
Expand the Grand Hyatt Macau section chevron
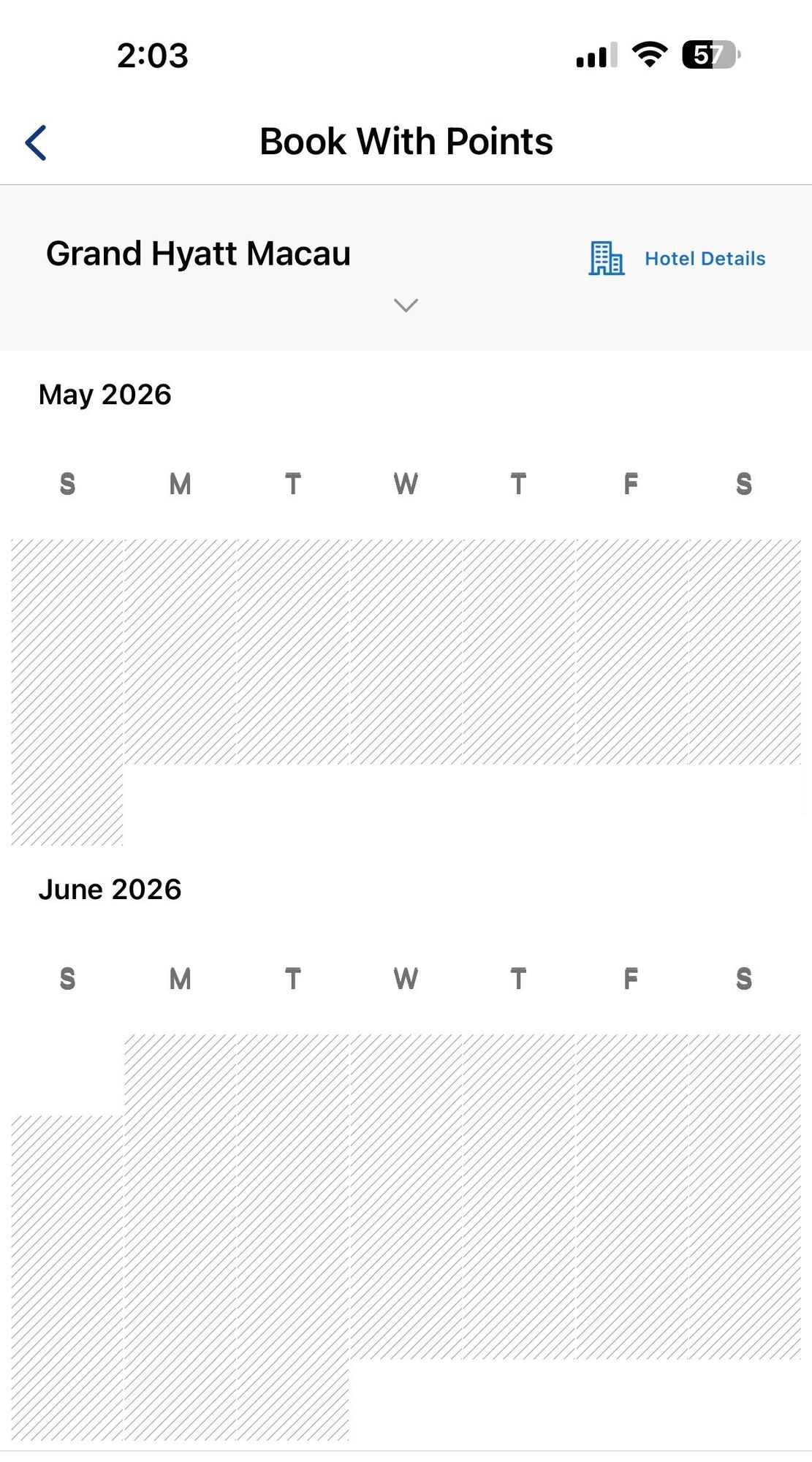[406, 305]
